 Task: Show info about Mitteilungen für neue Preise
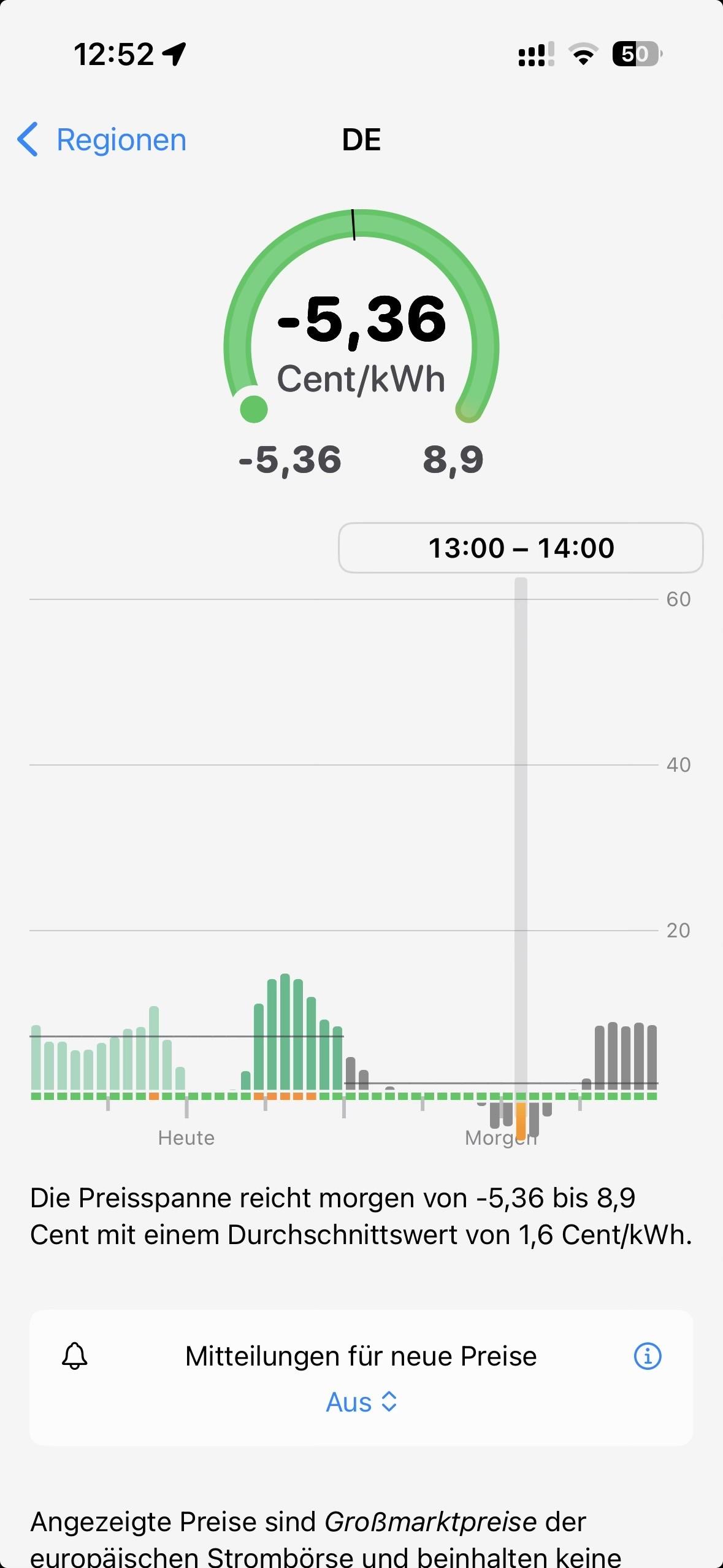[647, 1356]
